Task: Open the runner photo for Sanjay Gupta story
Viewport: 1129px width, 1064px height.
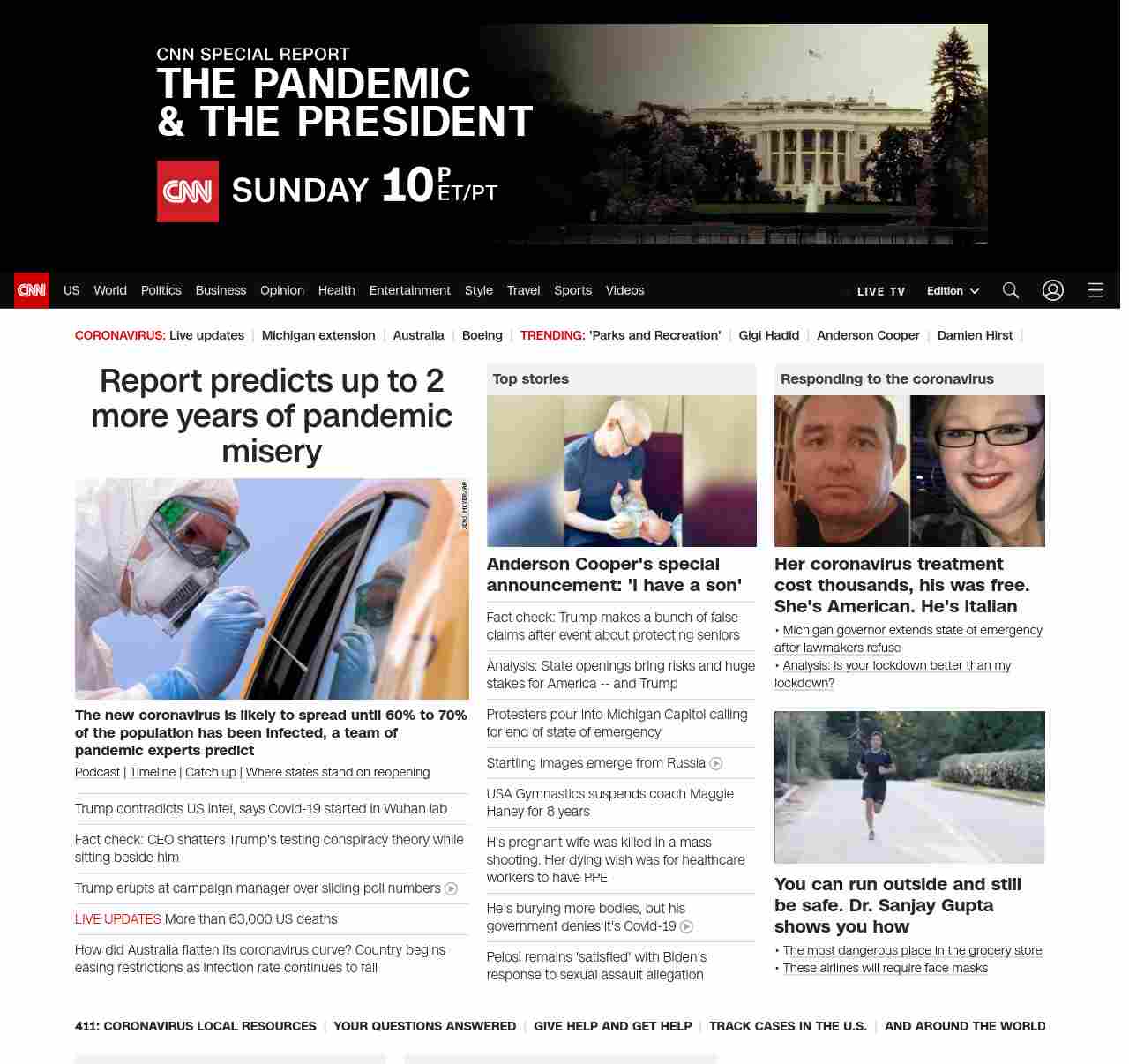Action: point(909,787)
